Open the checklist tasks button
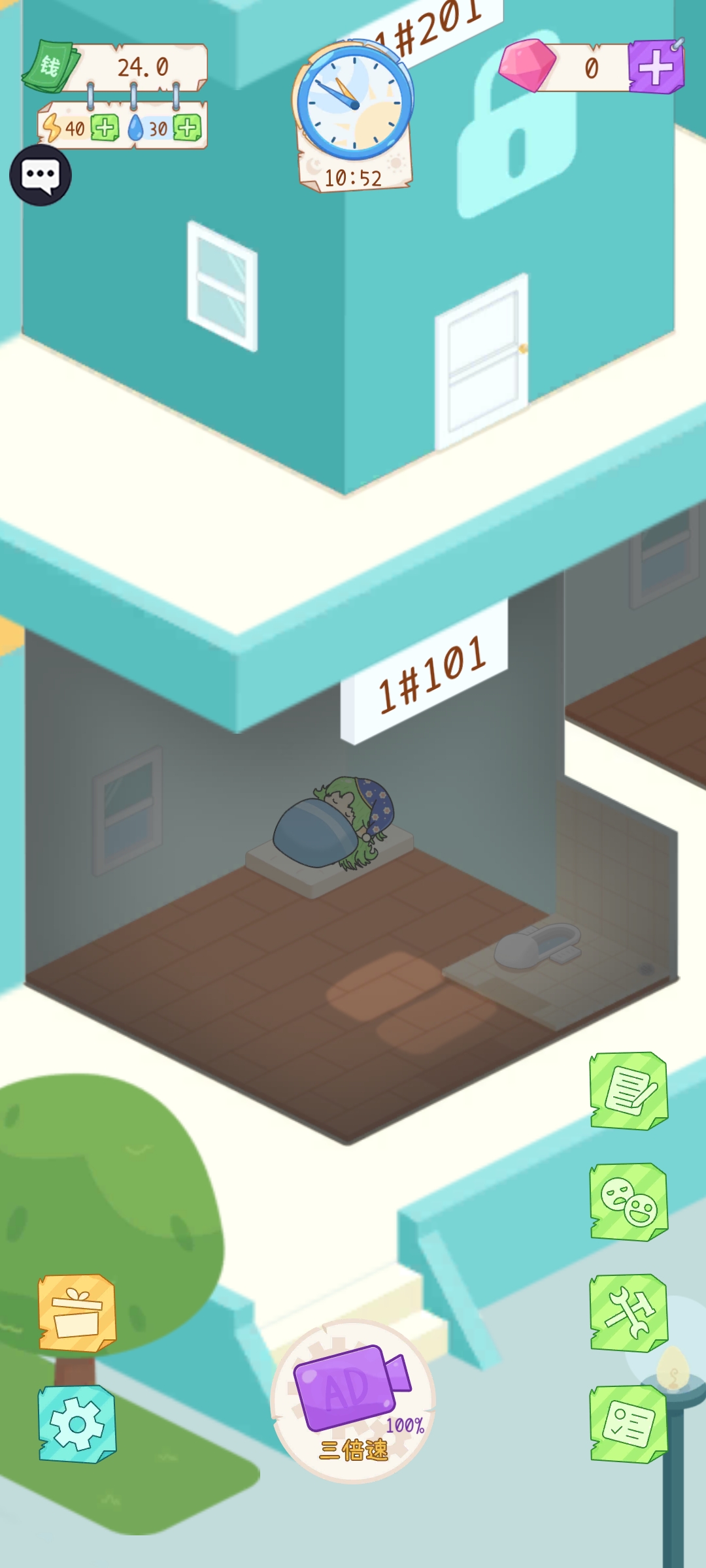Screen dimensions: 706x1568 pos(629,1424)
